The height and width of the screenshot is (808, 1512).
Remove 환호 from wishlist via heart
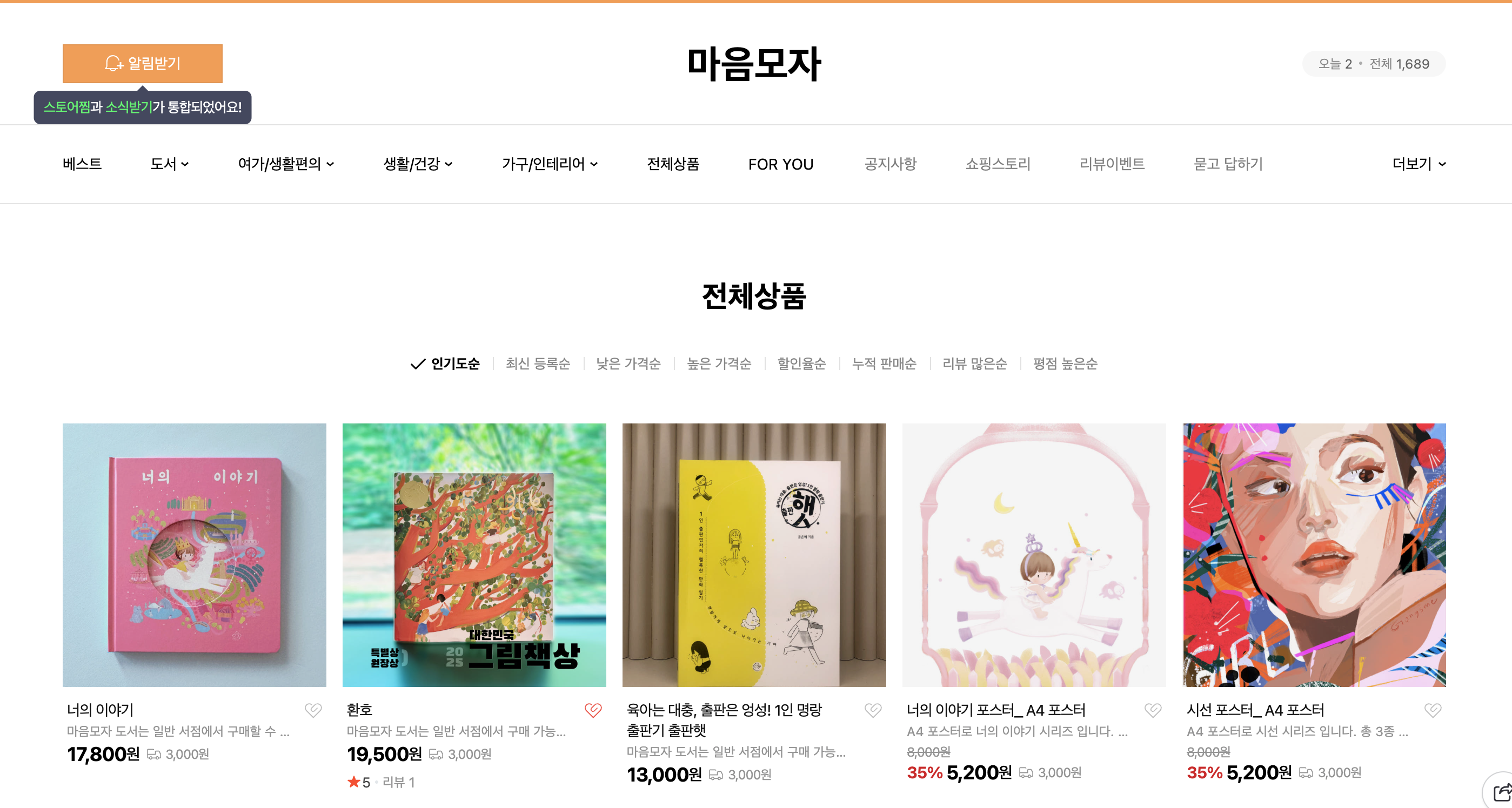[593, 710]
